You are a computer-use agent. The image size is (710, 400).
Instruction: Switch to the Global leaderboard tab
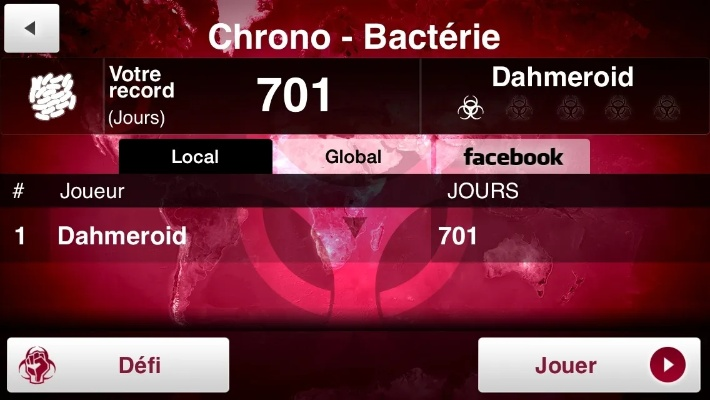pos(352,157)
